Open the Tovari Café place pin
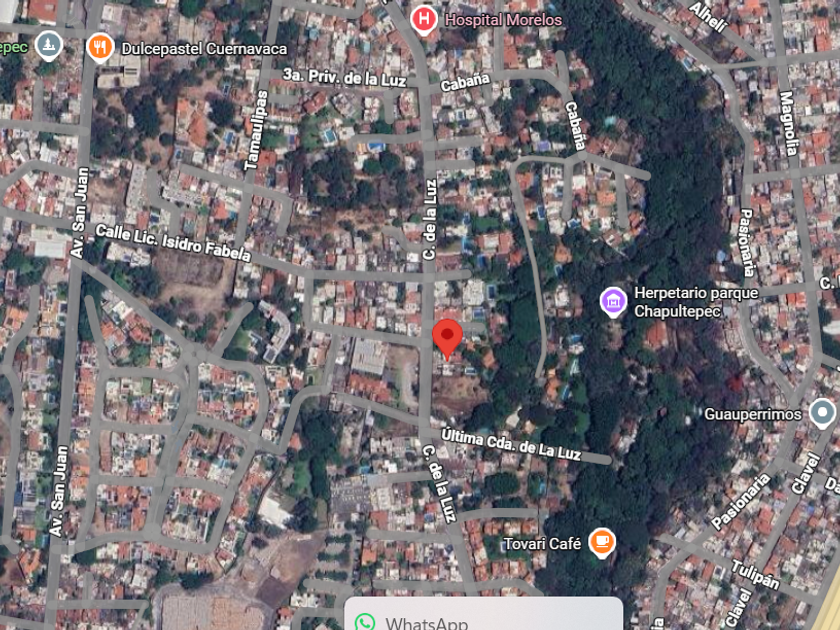 tap(601, 542)
